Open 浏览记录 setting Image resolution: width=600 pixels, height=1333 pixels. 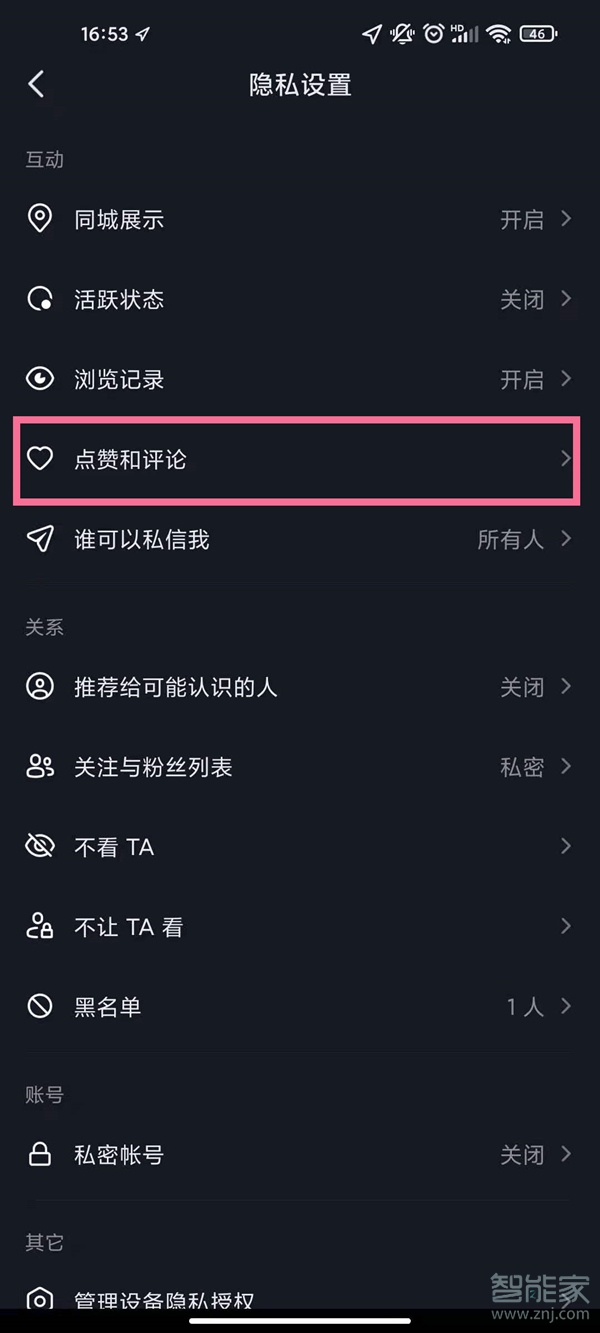298,380
